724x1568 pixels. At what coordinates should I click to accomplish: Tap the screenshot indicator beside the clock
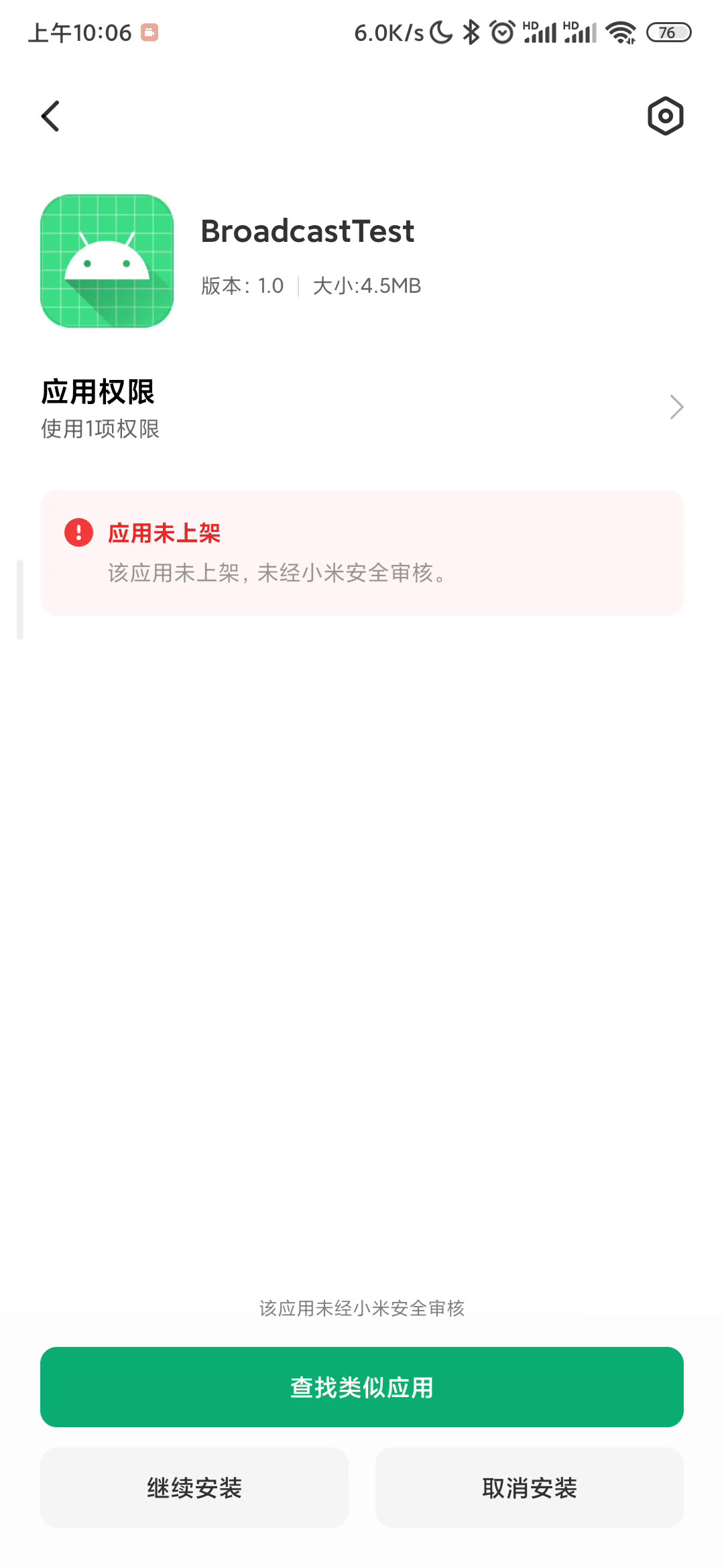149,31
